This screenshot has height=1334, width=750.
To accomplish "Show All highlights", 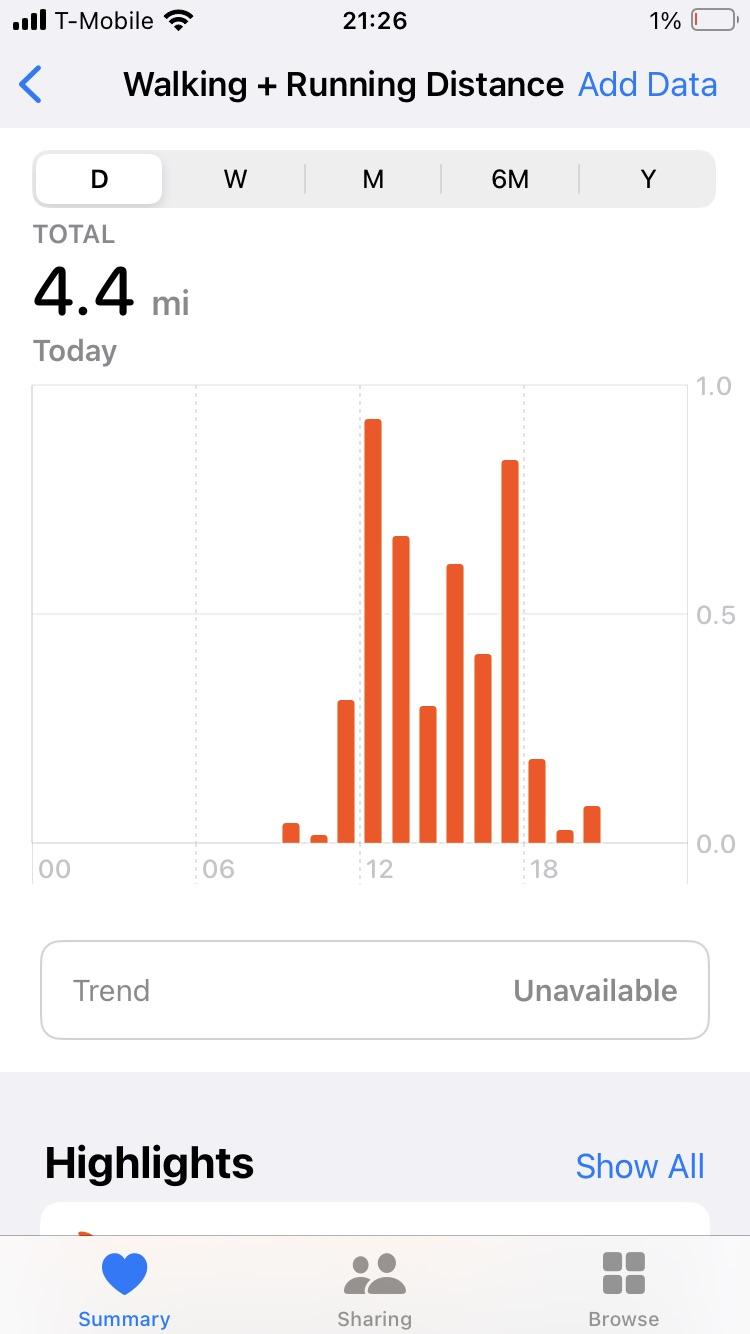I will (x=640, y=1166).
